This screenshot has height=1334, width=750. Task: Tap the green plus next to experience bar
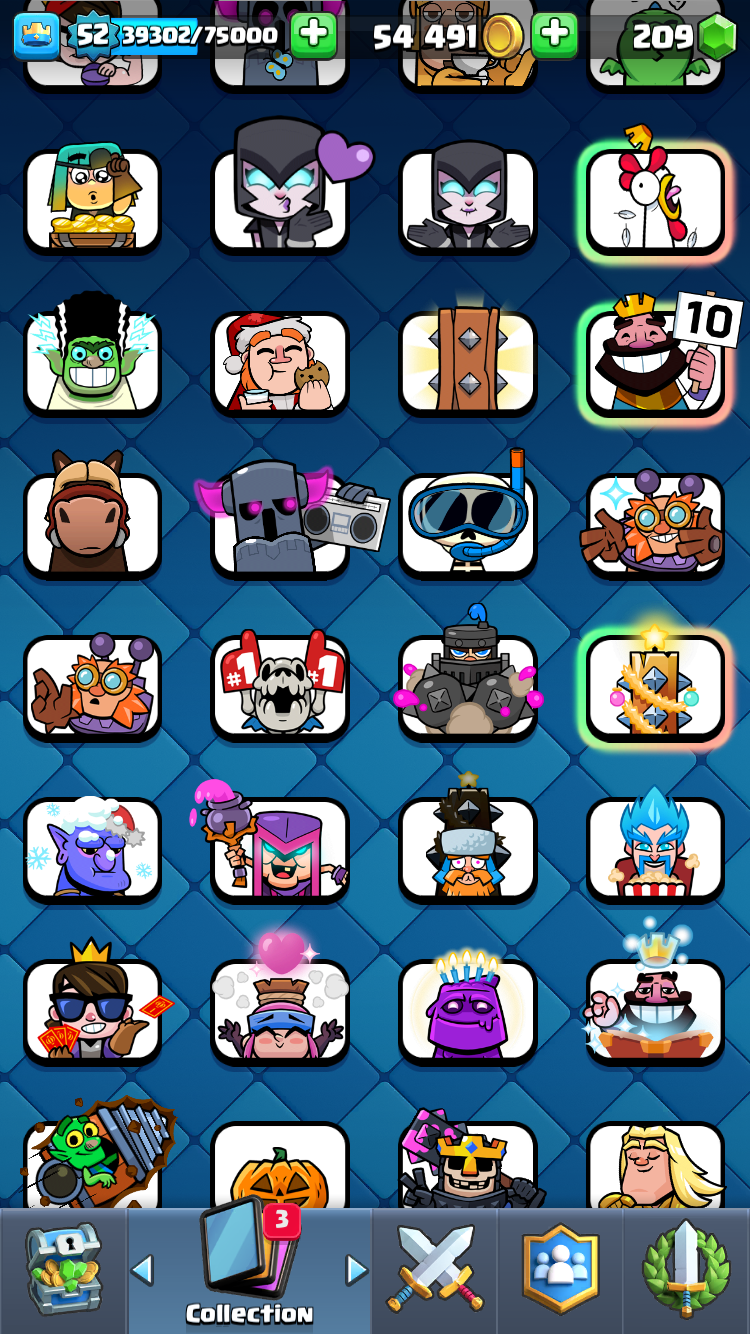313,35
